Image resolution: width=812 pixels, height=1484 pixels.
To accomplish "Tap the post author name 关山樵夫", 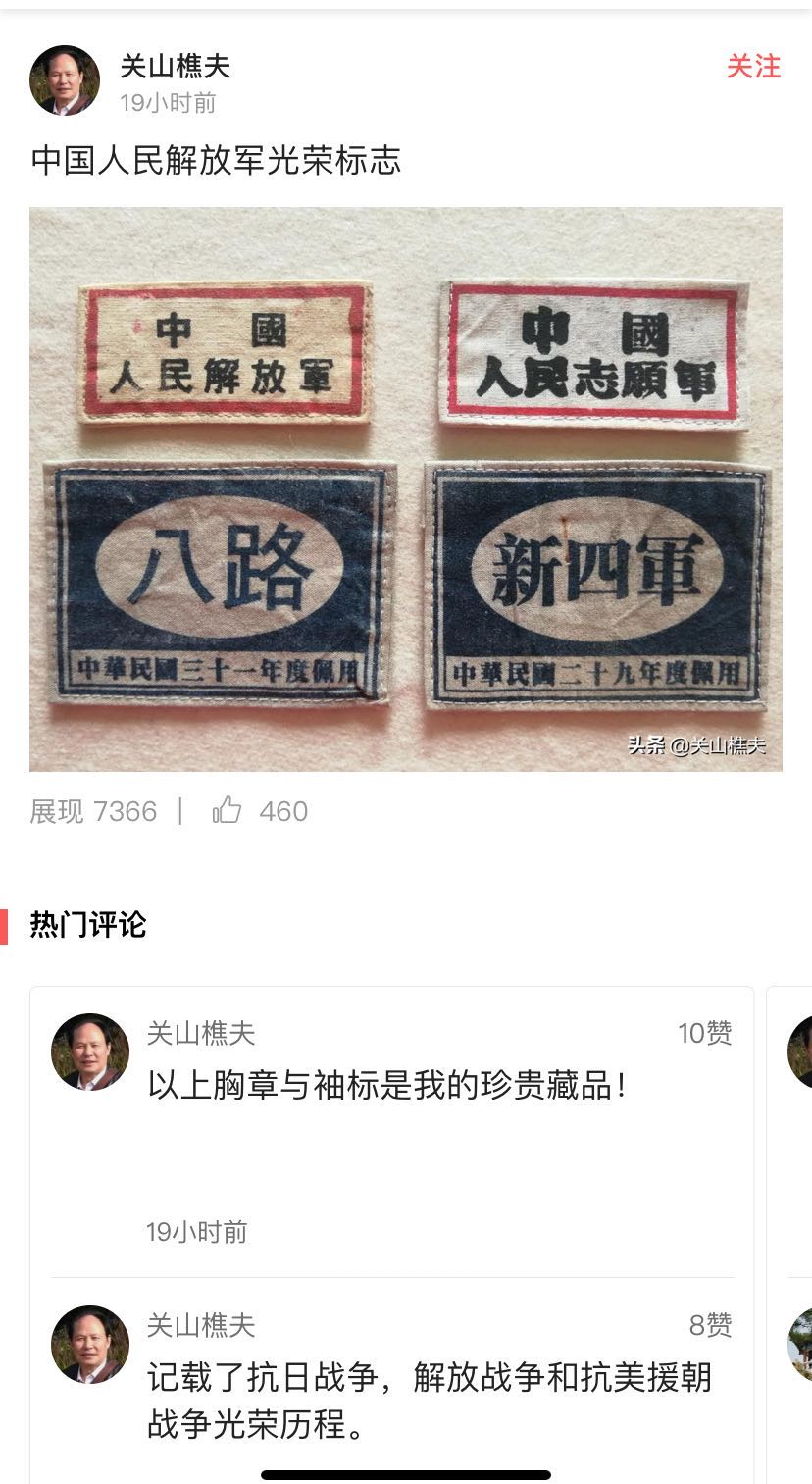I will pyautogui.click(x=175, y=66).
